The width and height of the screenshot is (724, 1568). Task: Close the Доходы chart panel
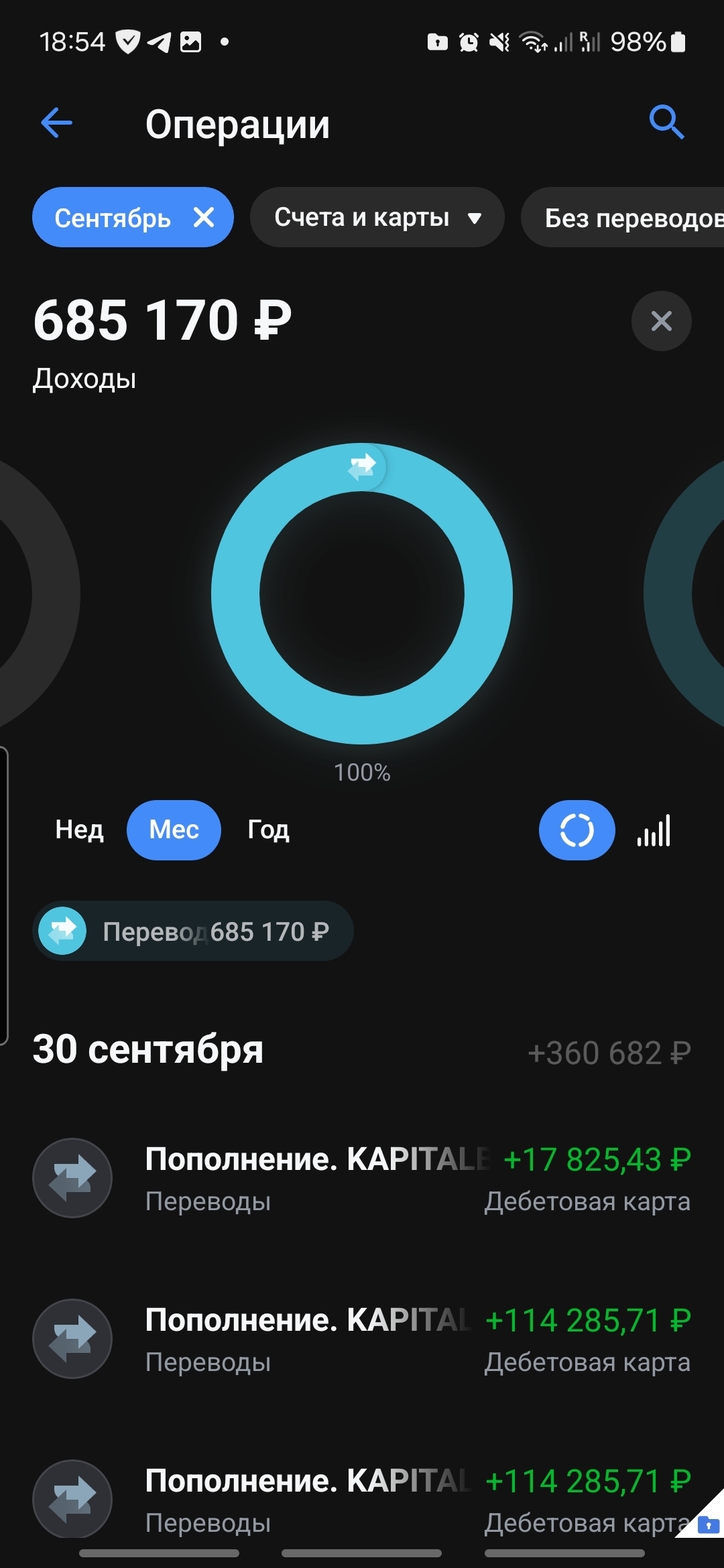[661, 321]
